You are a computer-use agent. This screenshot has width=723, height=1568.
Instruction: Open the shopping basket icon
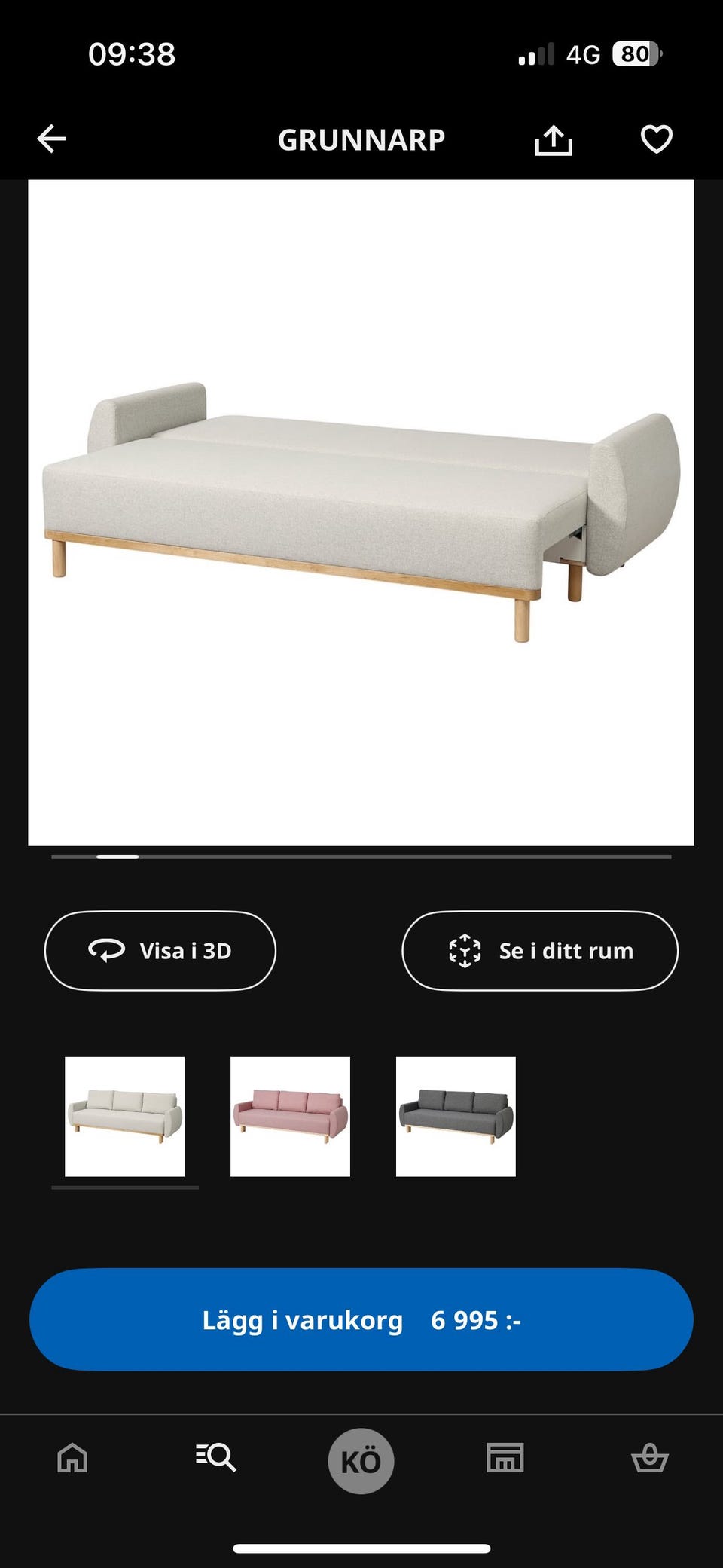pos(651,1459)
